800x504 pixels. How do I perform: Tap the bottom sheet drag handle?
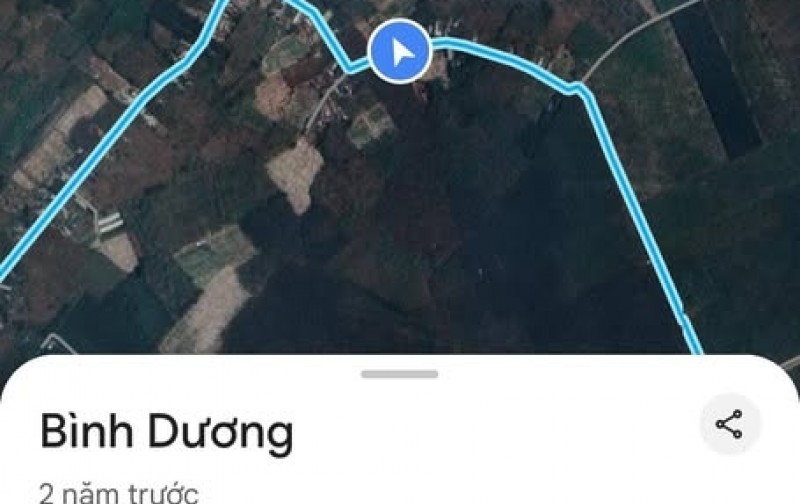click(x=400, y=374)
